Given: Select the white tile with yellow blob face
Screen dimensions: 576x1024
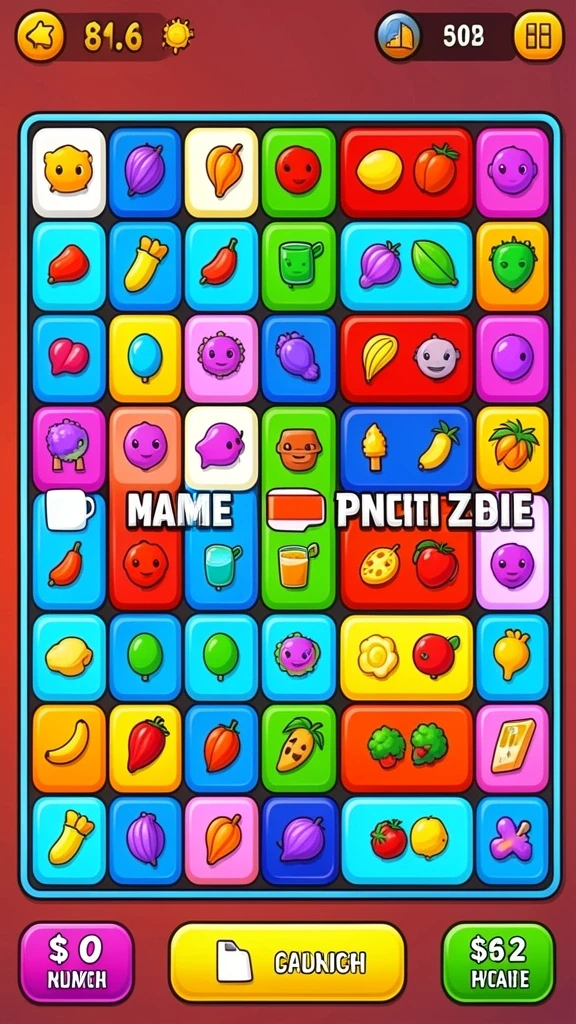Looking at the screenshot, I should 69,172.
